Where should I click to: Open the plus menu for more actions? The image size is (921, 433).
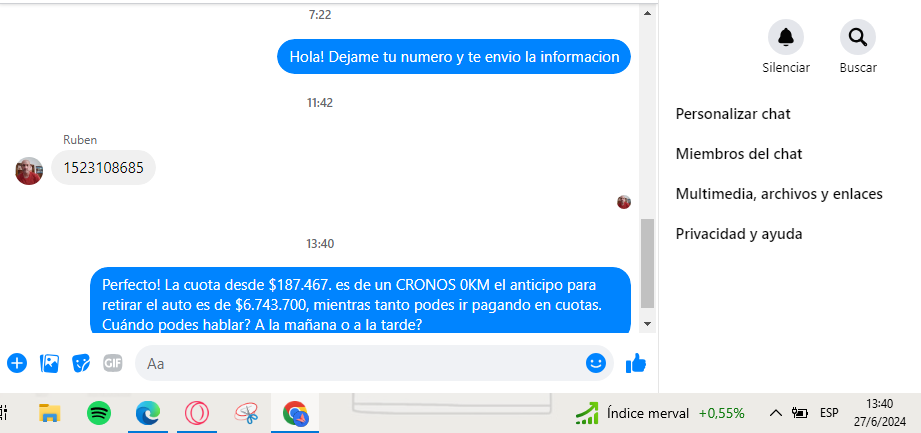[x=17, y=363]
